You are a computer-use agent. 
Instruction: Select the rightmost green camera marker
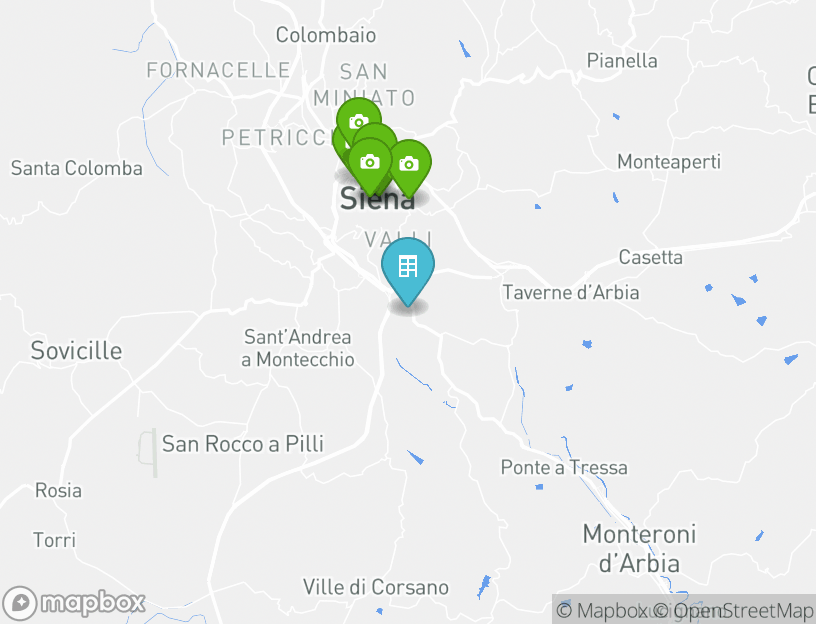409,164
